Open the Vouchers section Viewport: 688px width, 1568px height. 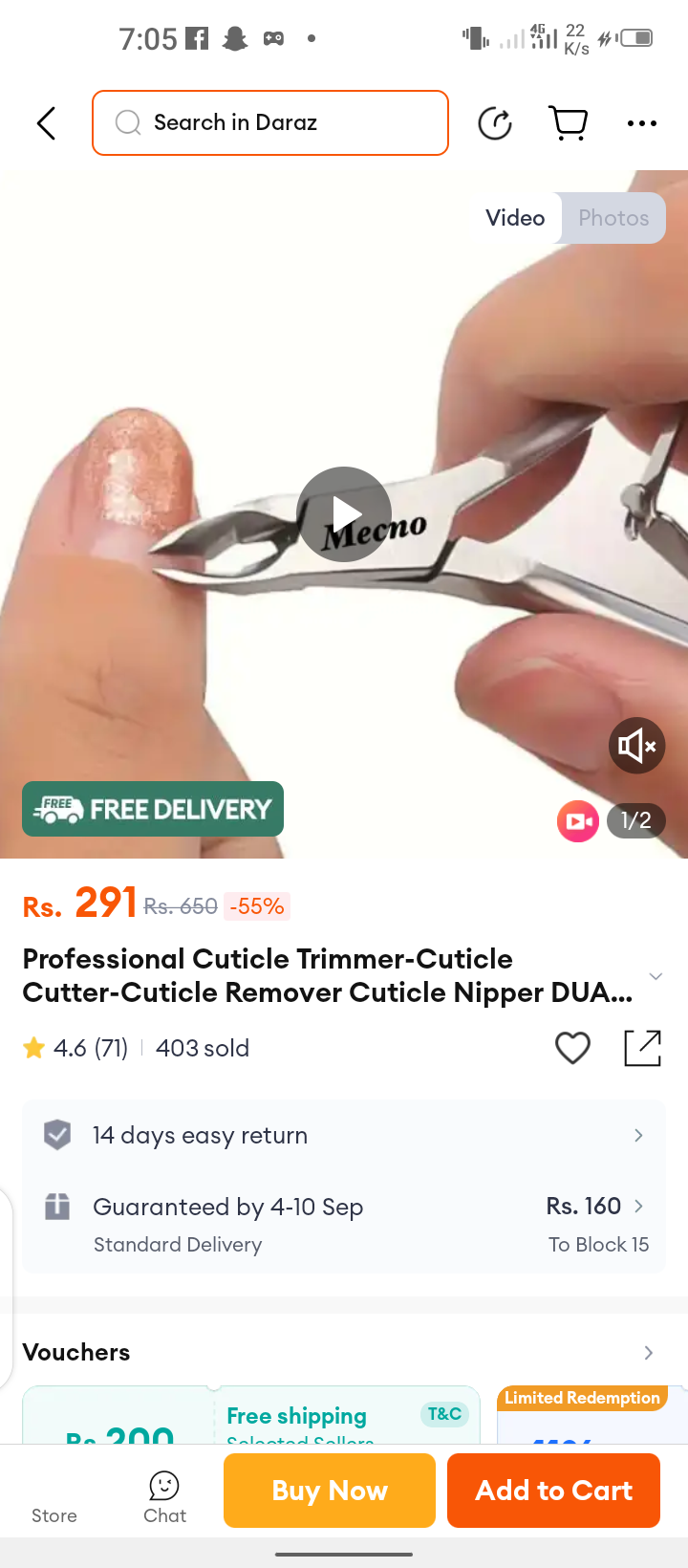point(344,1352)
